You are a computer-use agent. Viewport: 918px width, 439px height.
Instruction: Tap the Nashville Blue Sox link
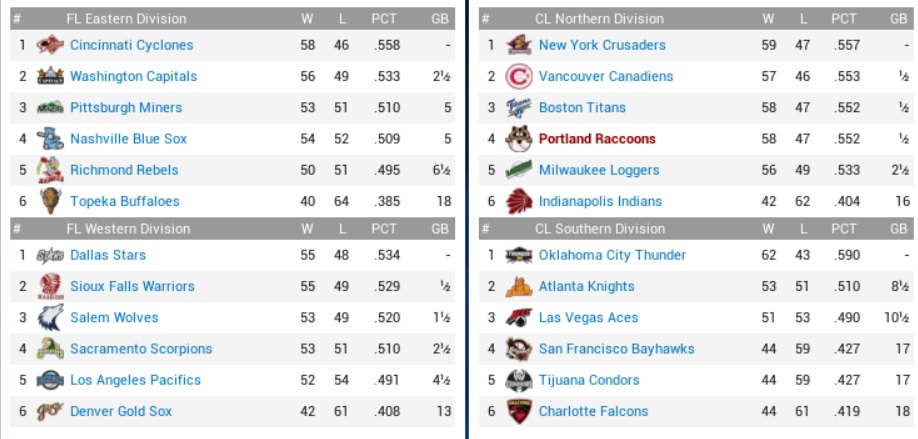[x=128, y=139]
